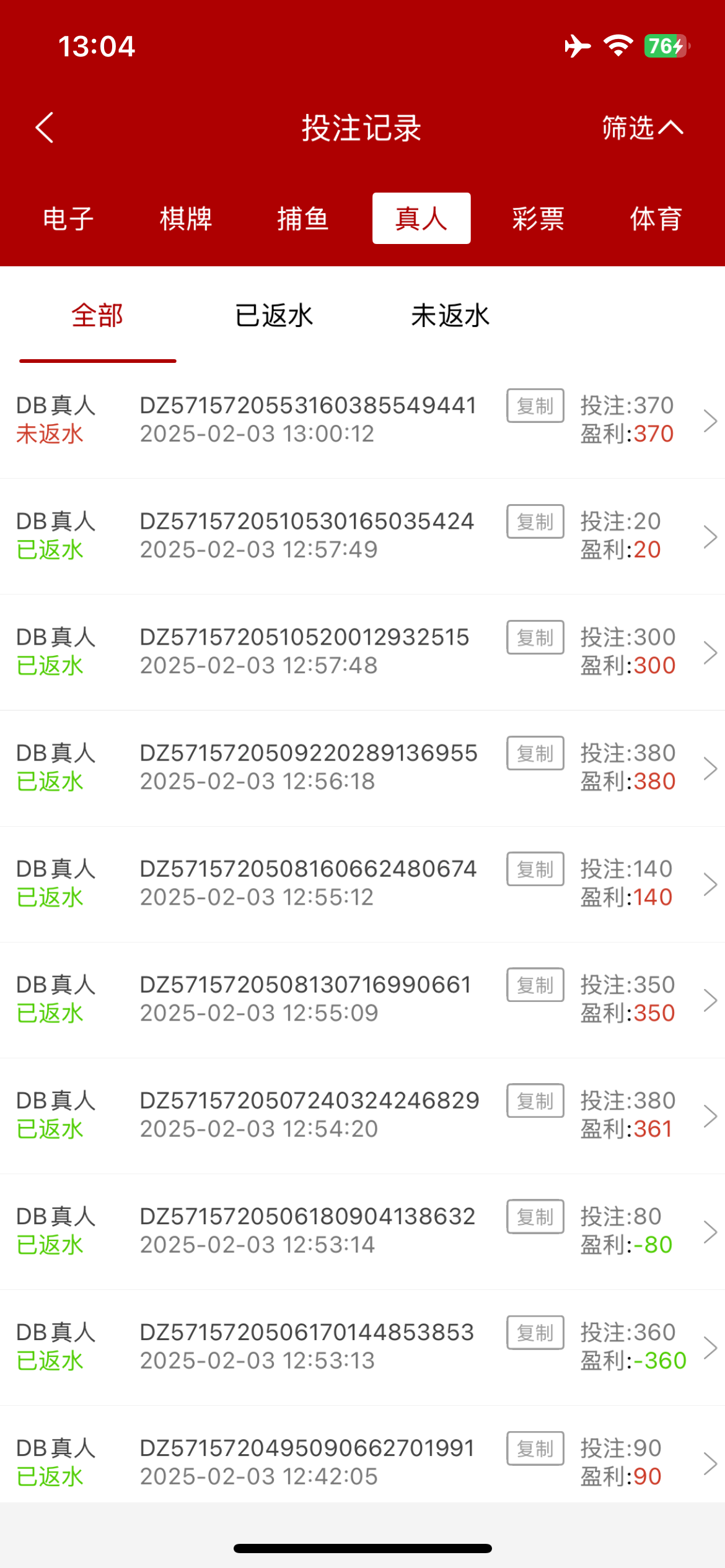Filter records by 未返水
Viewport: 725px width, 1568px height.
point(450,316)
